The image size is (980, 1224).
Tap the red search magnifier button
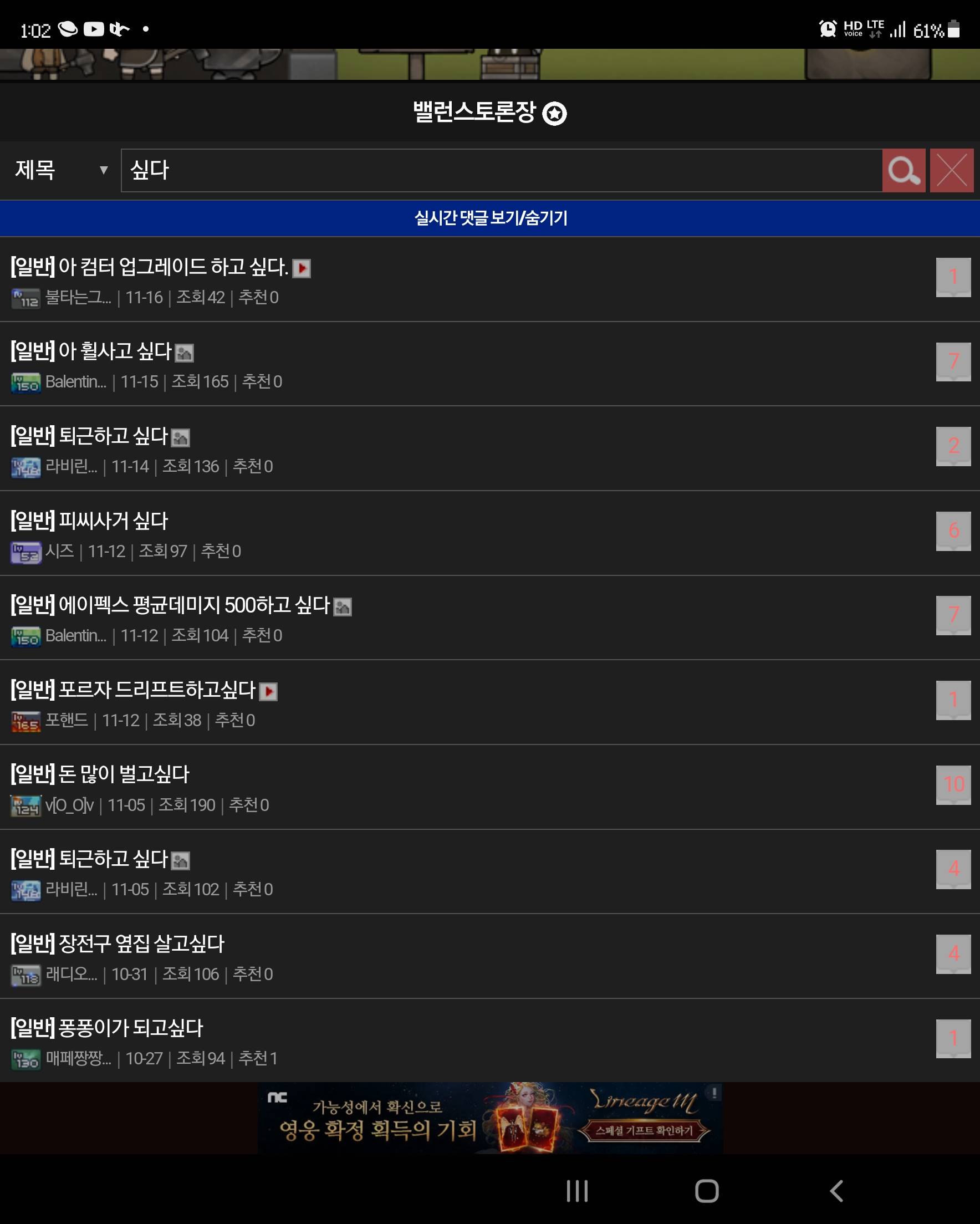pos(904,170)
